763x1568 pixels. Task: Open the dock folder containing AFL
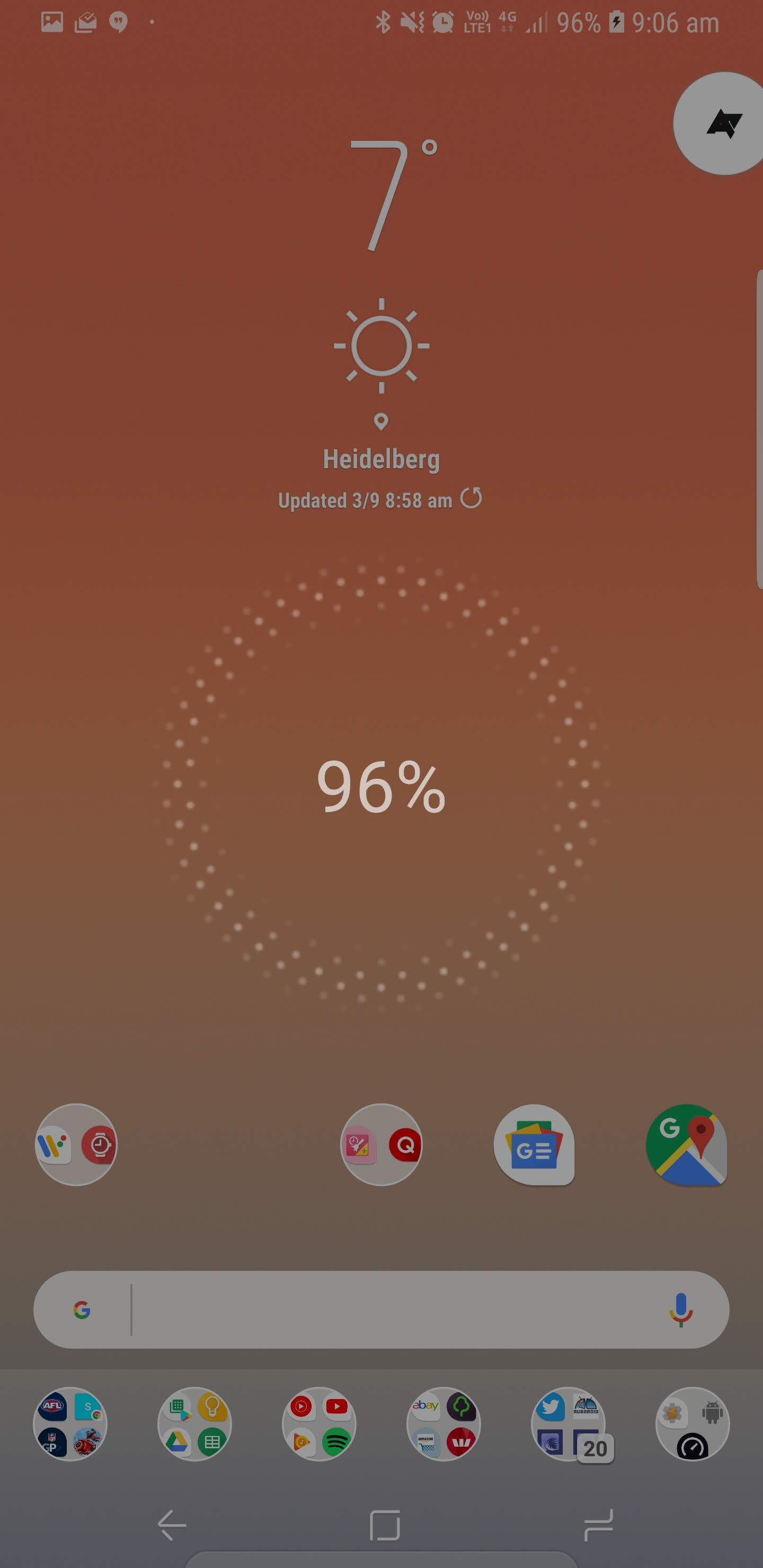(70, 1424)
